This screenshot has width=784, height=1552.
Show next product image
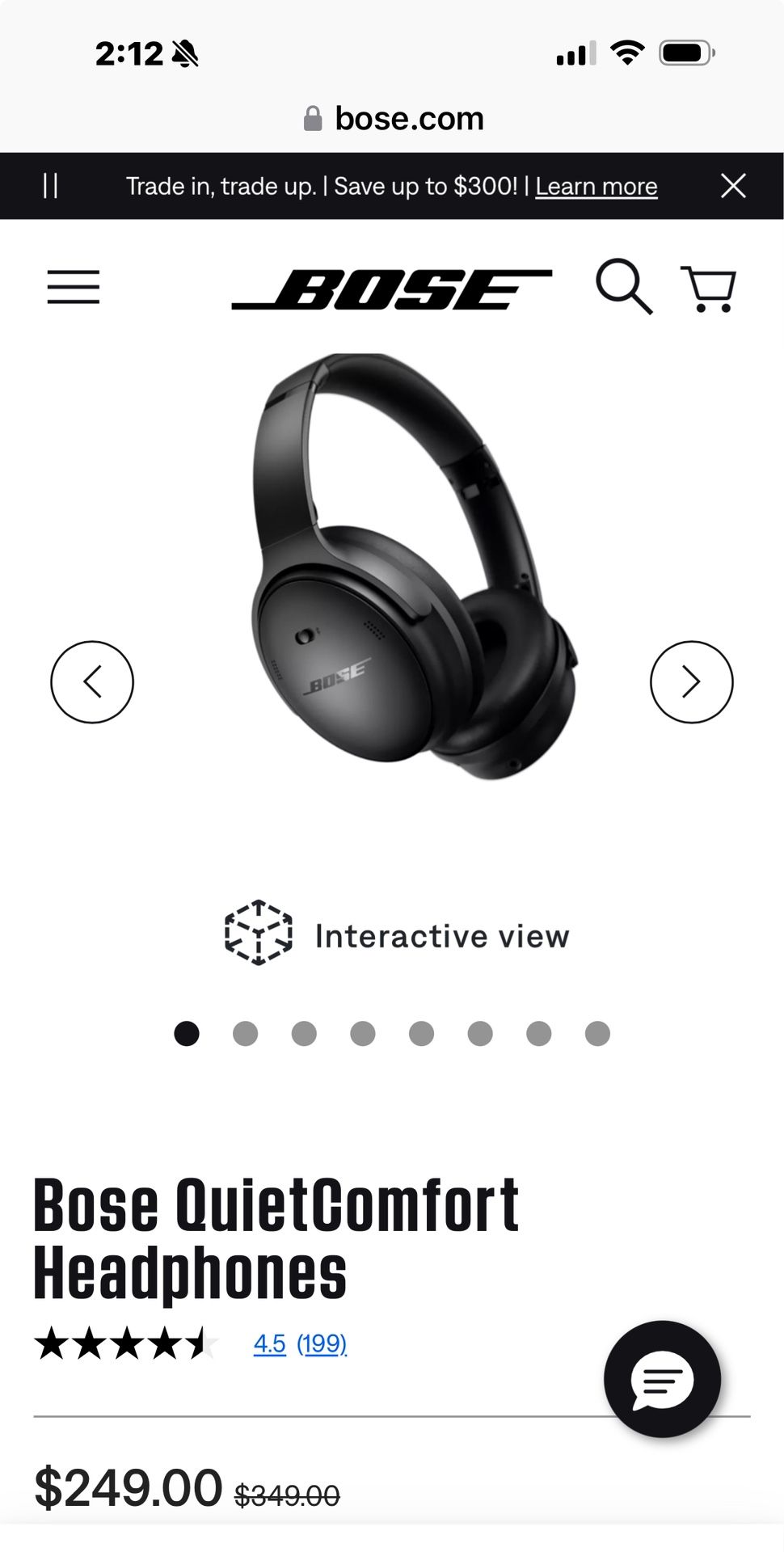pos(691,681)
